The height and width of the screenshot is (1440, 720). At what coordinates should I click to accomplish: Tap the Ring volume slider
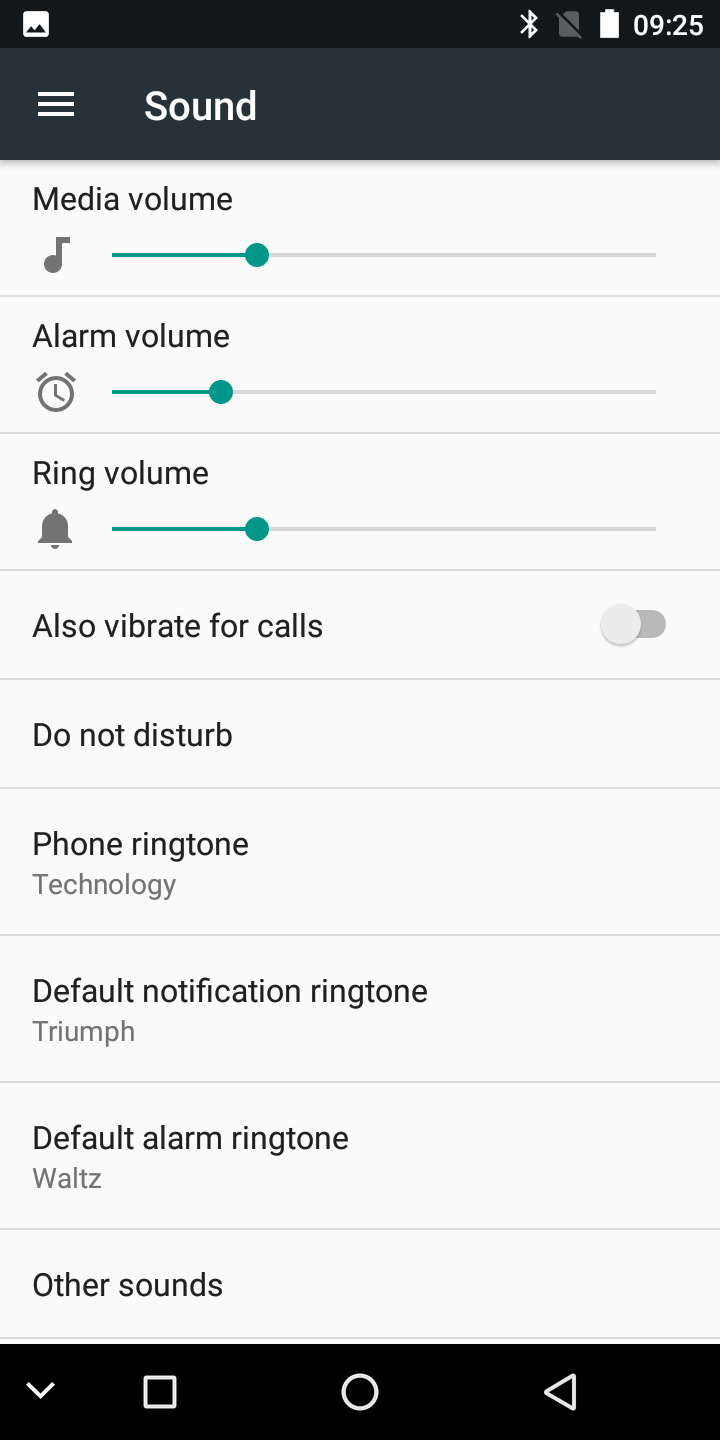coord(384,529)
